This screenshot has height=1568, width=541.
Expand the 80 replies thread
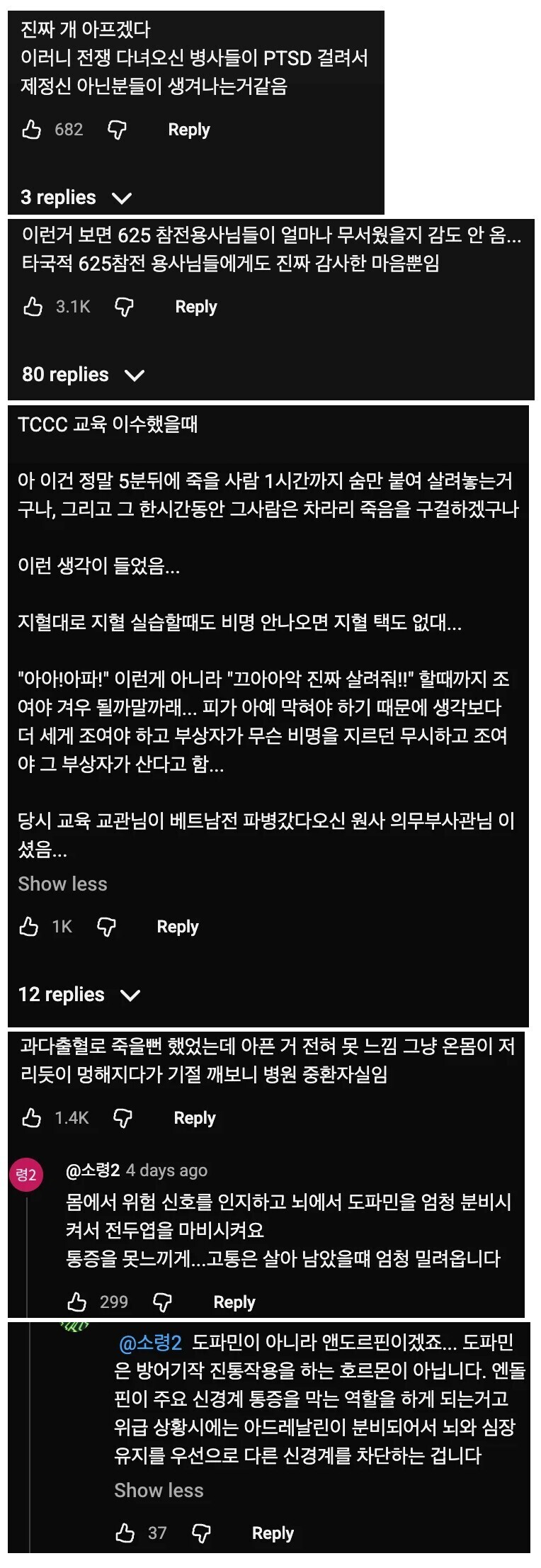coord(83,375)
